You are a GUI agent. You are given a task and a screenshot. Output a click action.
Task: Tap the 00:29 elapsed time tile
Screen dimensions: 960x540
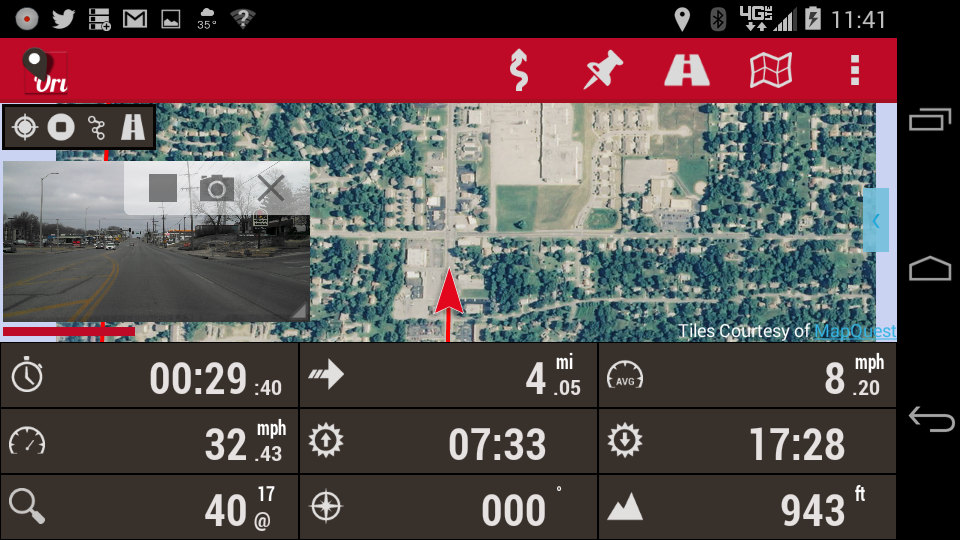coord(149,377)
